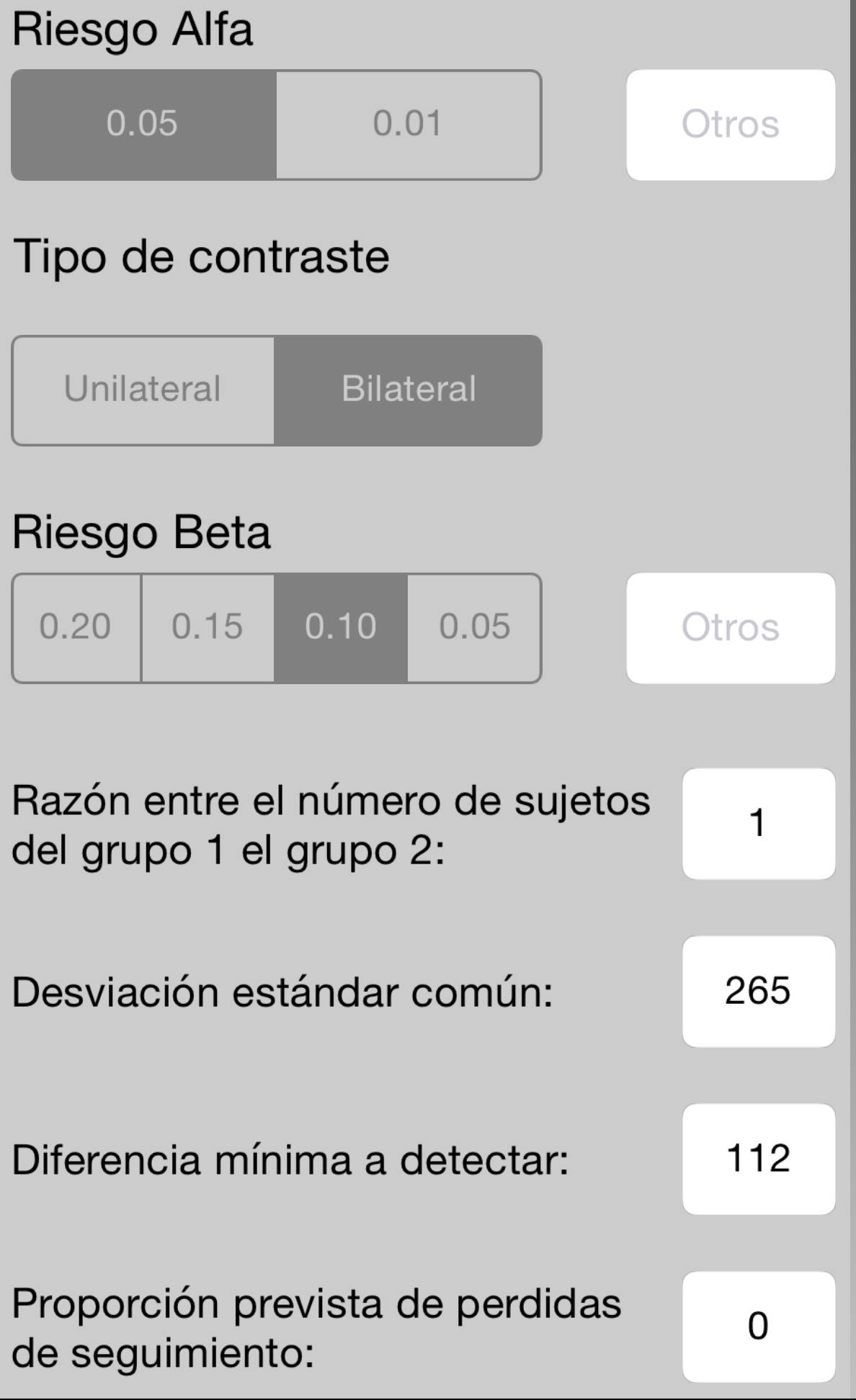Choose Bilateral contrast type
856x1400 pixels.
(409, 390)
